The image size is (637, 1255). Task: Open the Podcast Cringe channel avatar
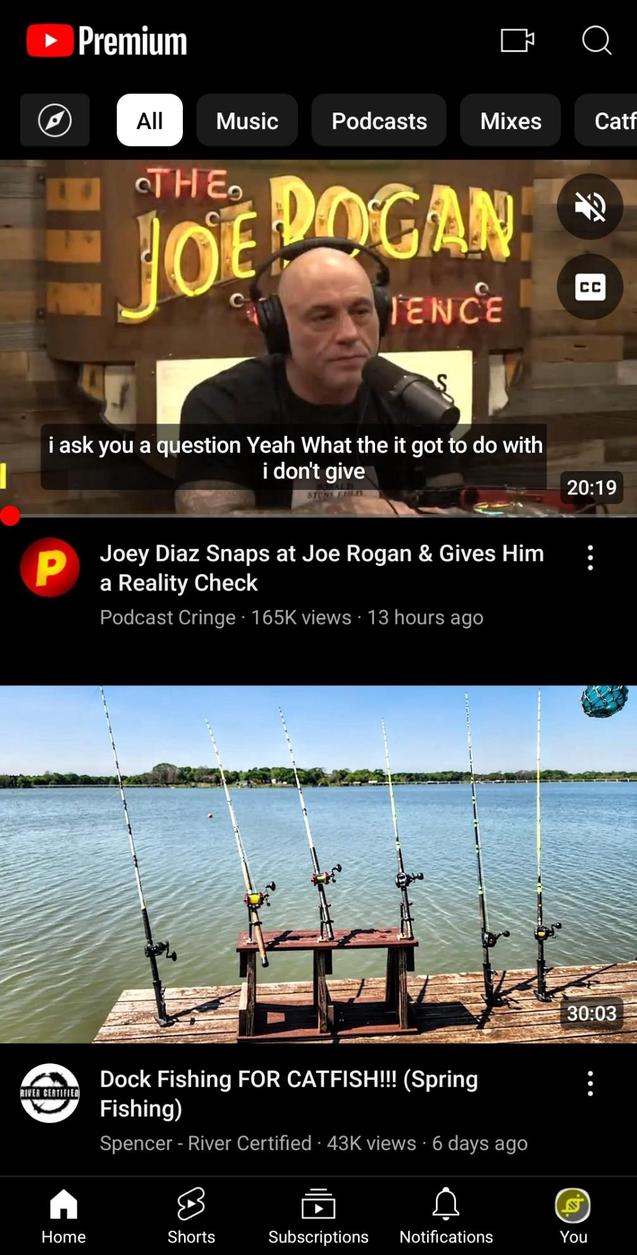[50, 567]
